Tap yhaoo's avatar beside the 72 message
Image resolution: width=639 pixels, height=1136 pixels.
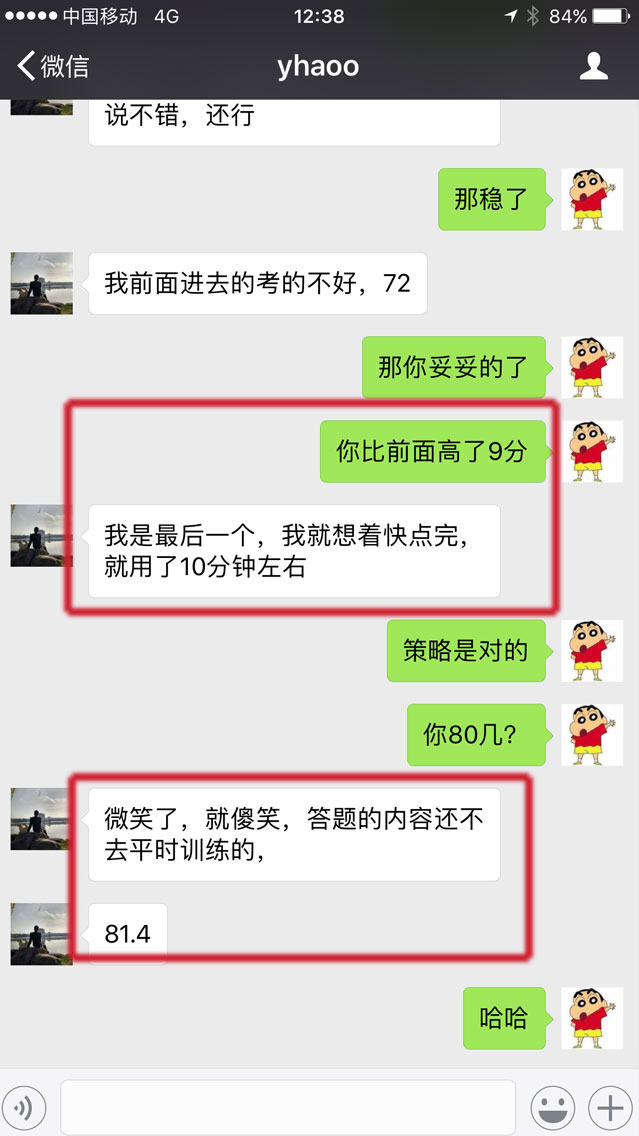pos(41,283)
